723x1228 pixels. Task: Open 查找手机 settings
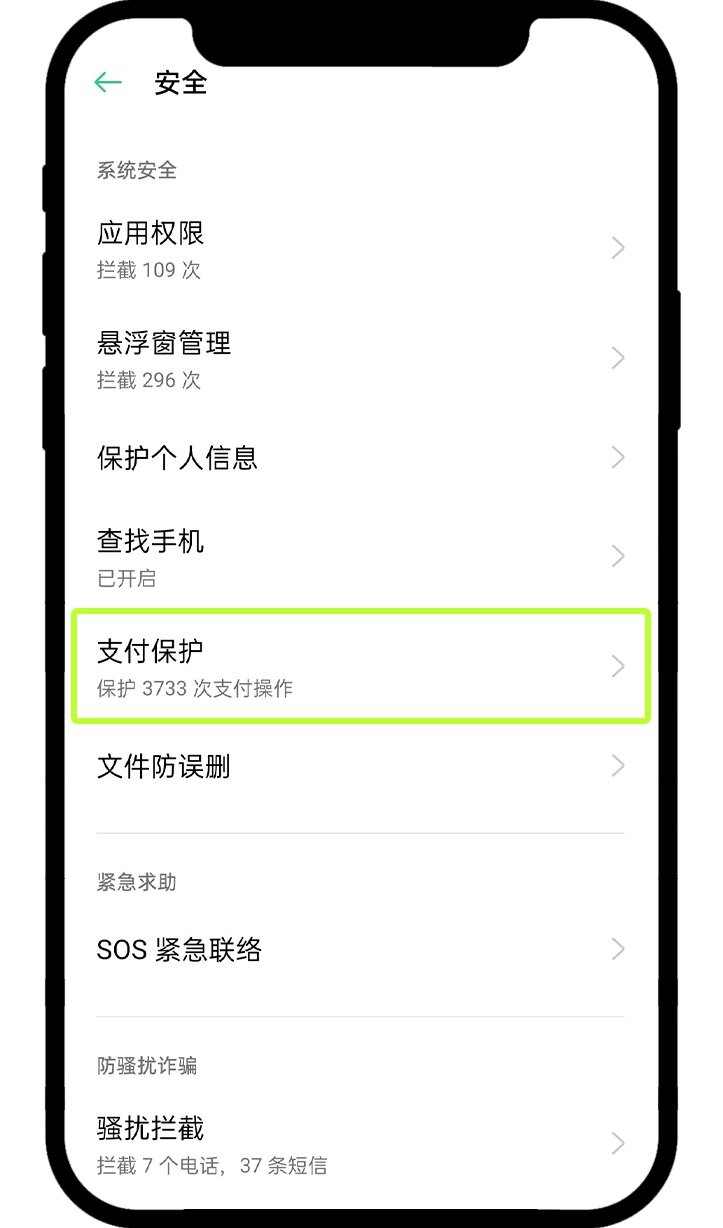tap(361, 556)
